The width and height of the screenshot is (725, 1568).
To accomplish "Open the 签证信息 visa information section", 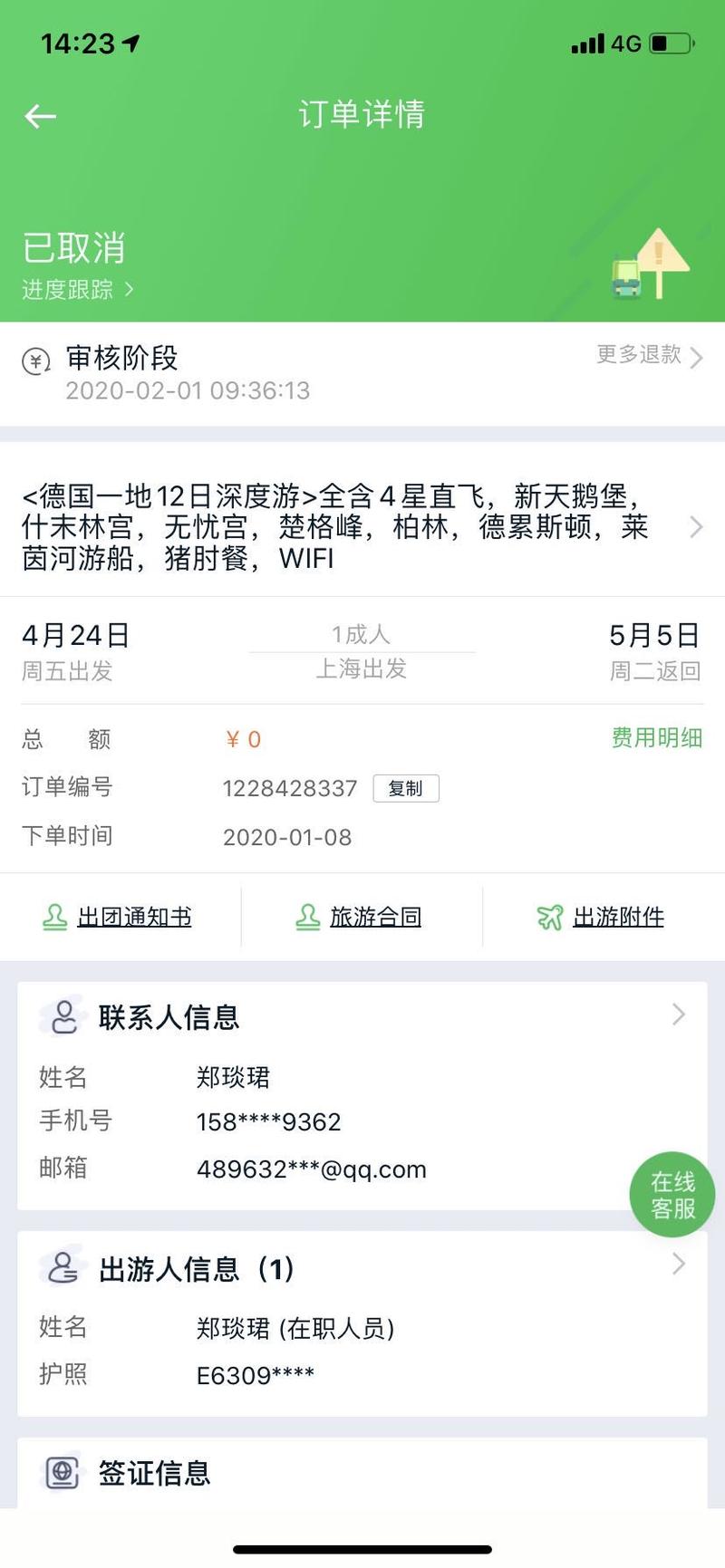I will [x=362, y=1473].
